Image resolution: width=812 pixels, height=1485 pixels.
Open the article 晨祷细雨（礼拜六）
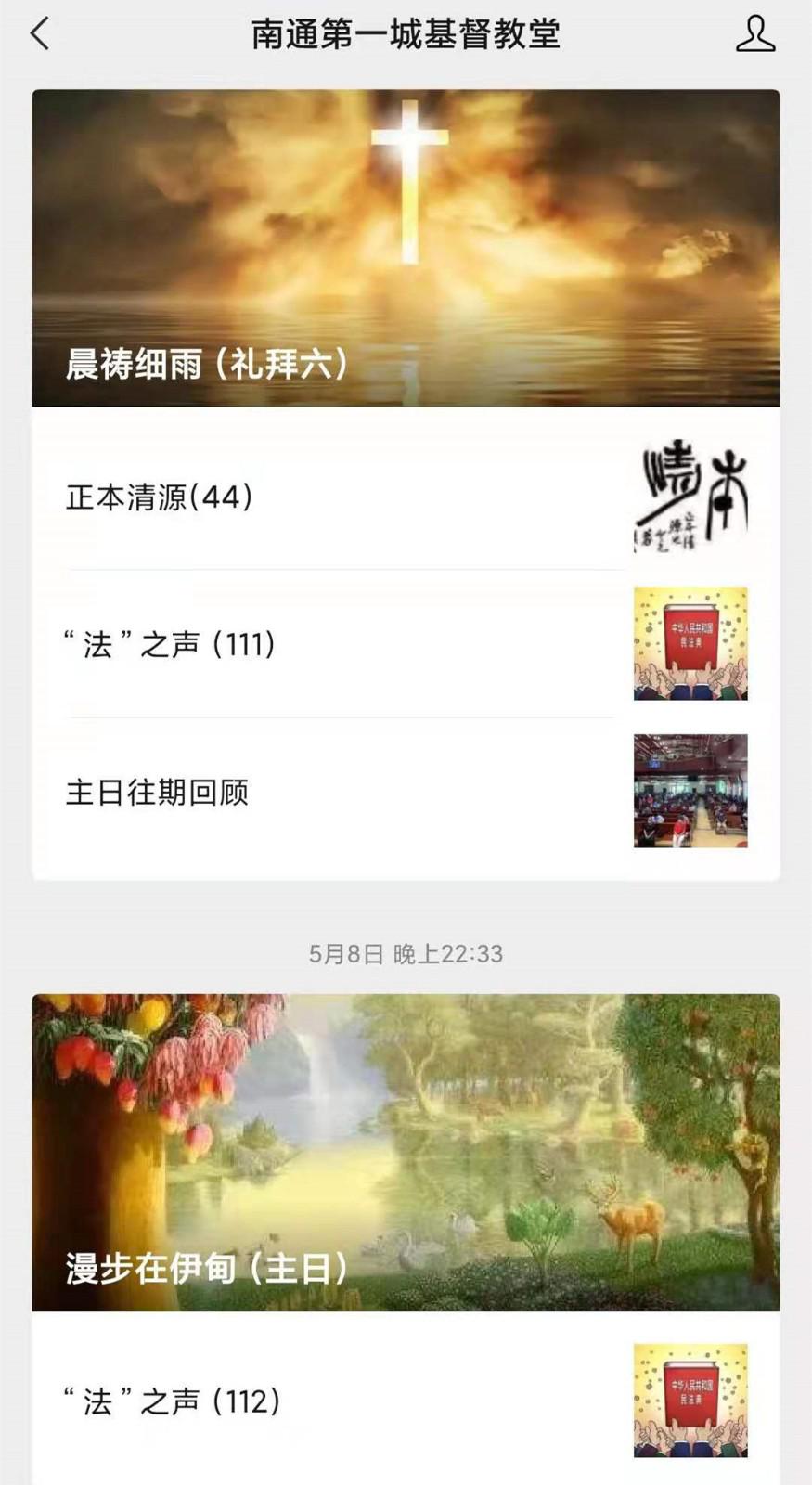[406, 249]
